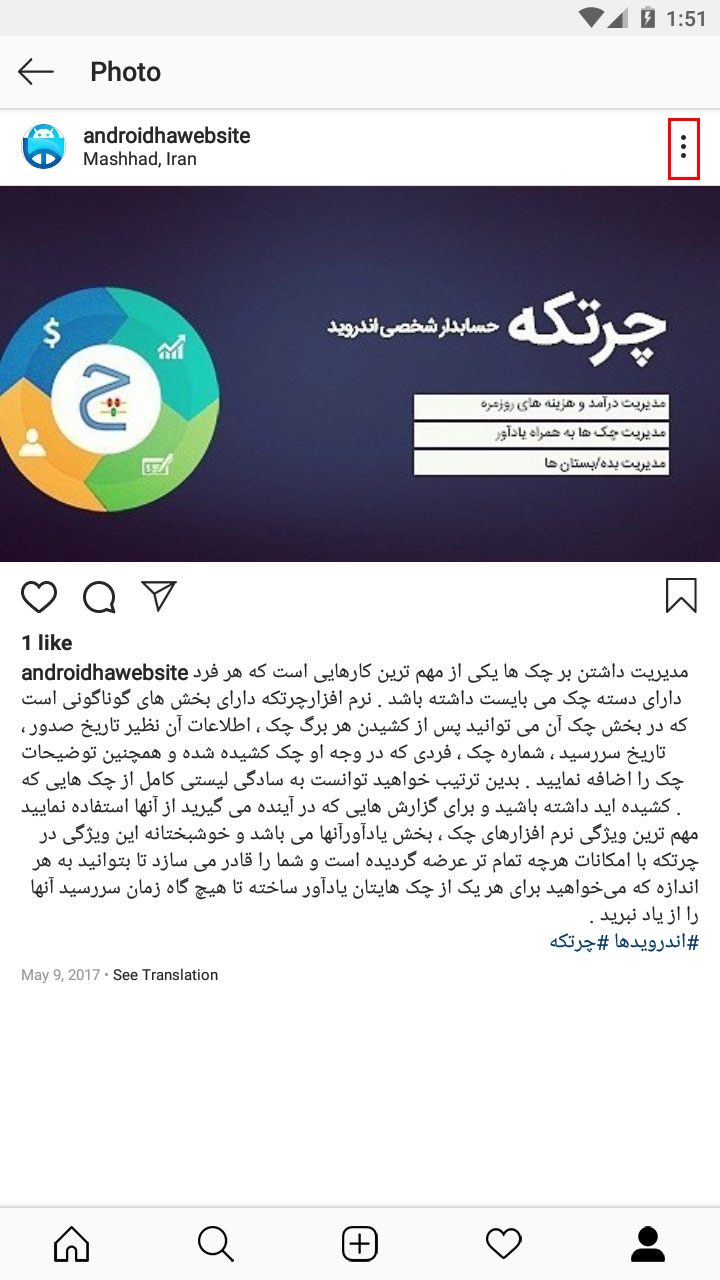Share the post via paper plane icon
Screen dimensions: 720x1280
159,596
